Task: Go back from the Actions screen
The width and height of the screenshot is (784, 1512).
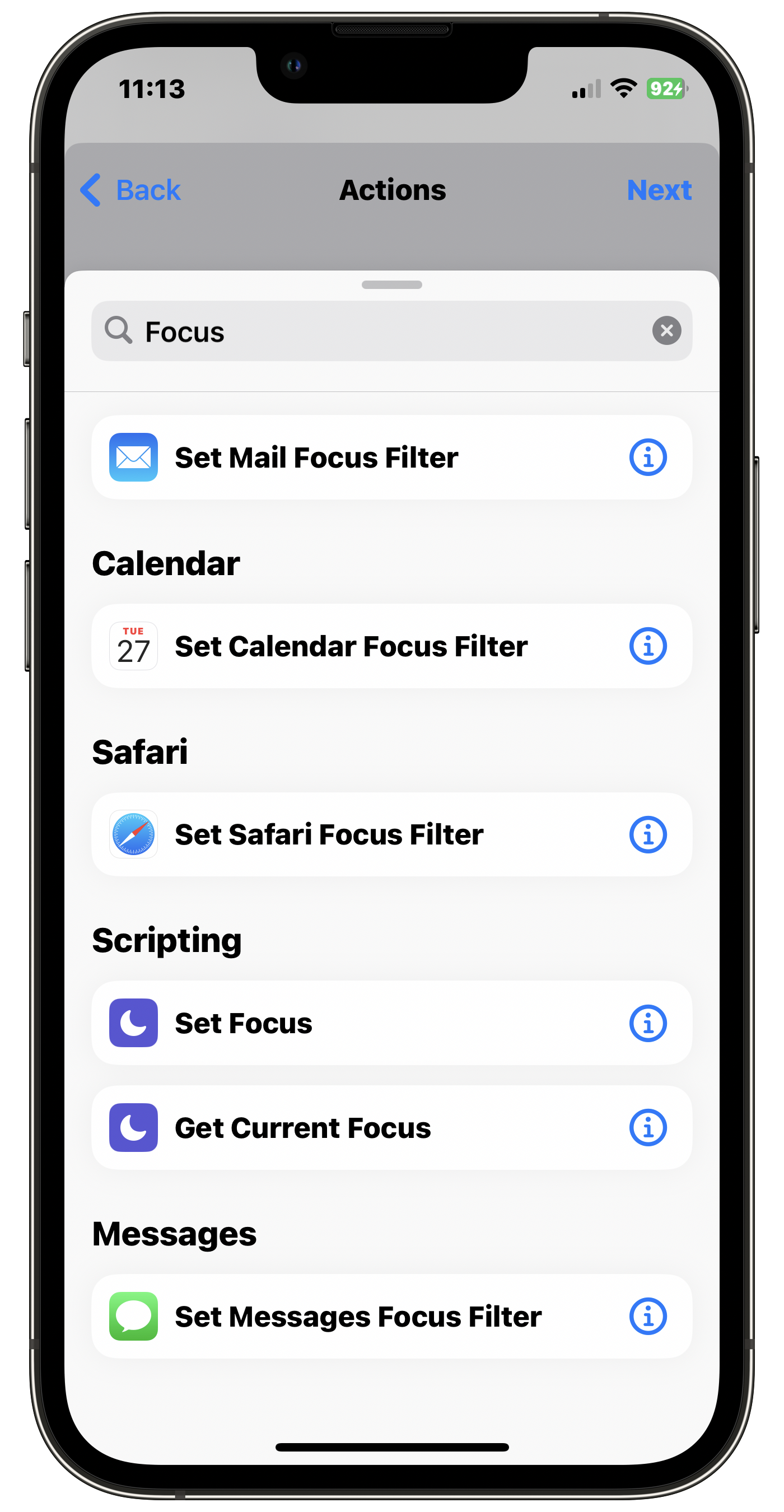Action: click(x=130, y=190)
